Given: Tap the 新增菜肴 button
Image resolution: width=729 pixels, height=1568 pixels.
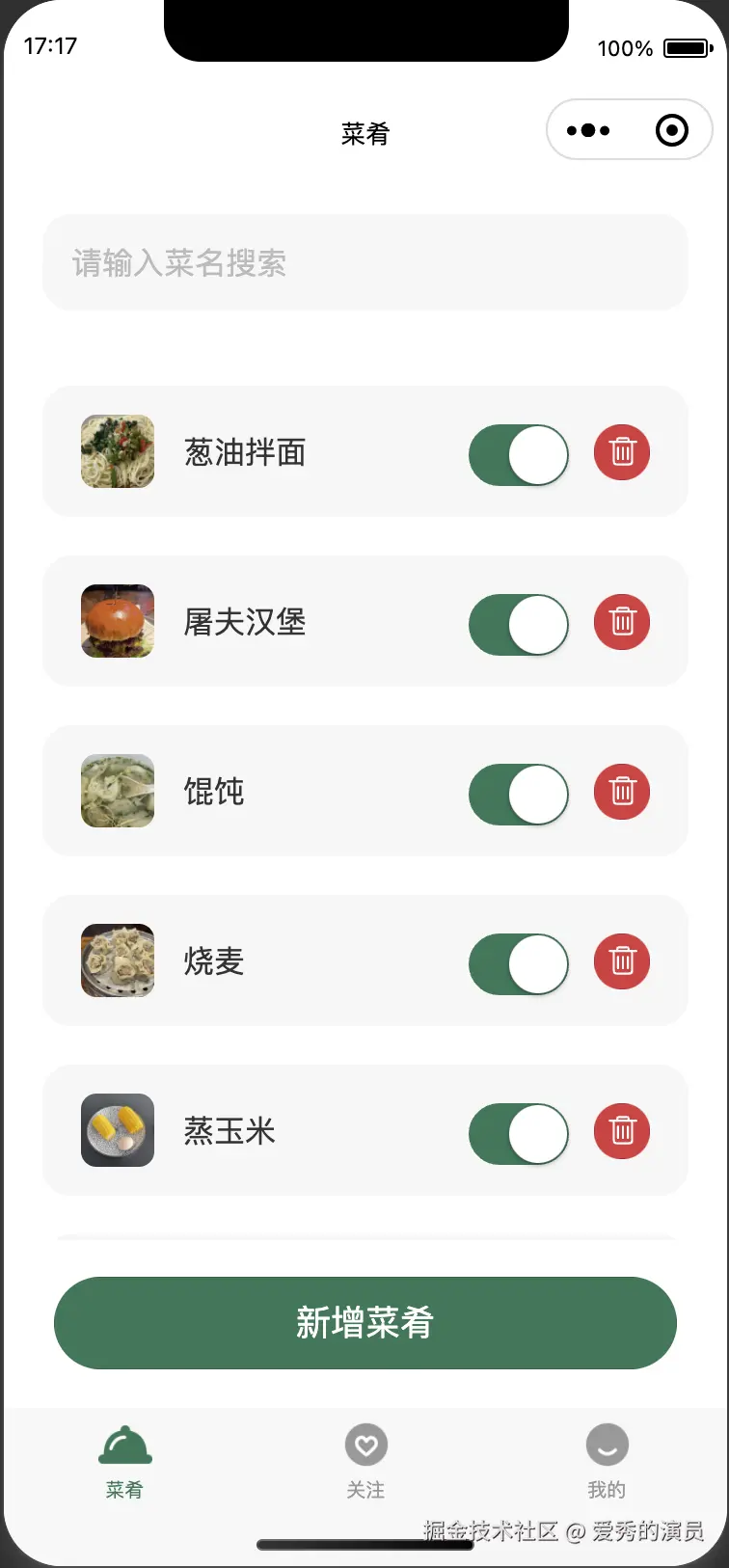Looking at the screenshot, I should click(x=364, y=1322).
